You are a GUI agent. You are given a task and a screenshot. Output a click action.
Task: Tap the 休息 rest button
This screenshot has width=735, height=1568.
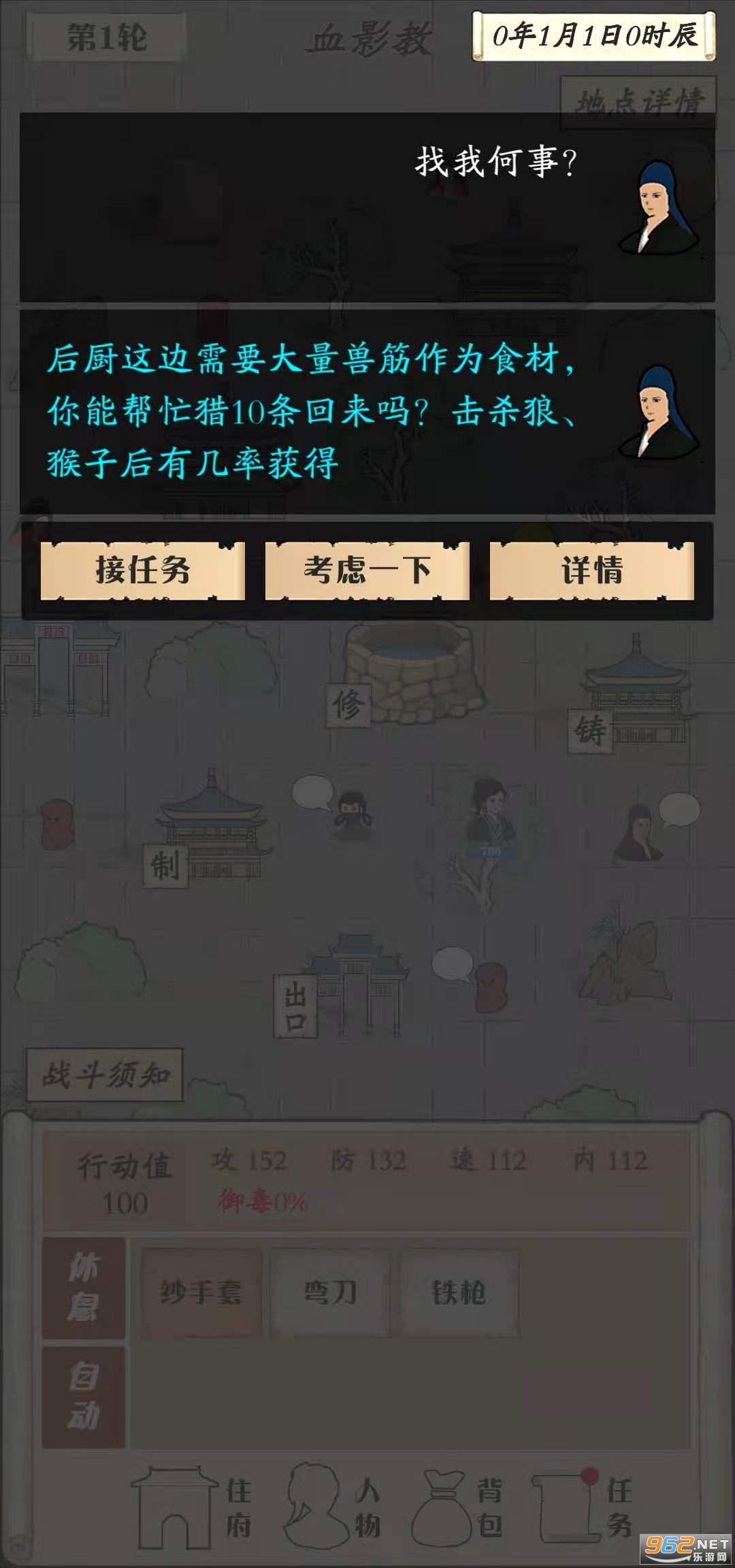click(84, 1288)
